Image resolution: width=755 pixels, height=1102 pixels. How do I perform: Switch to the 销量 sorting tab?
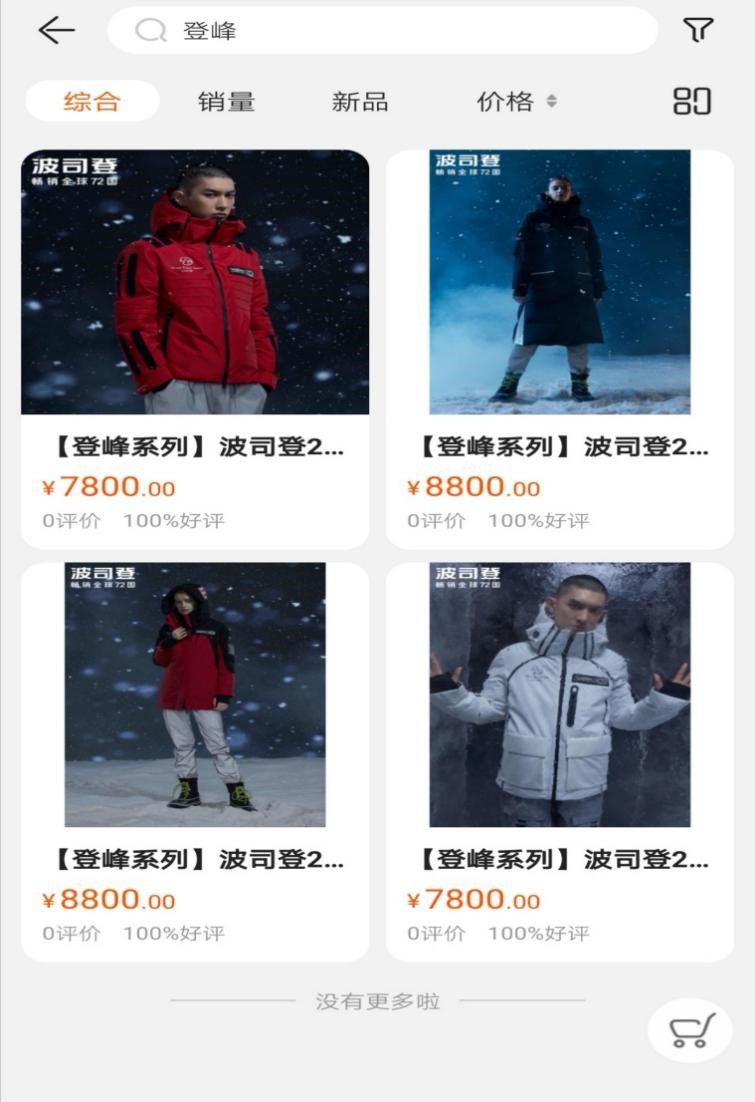[x=227, y=100]
